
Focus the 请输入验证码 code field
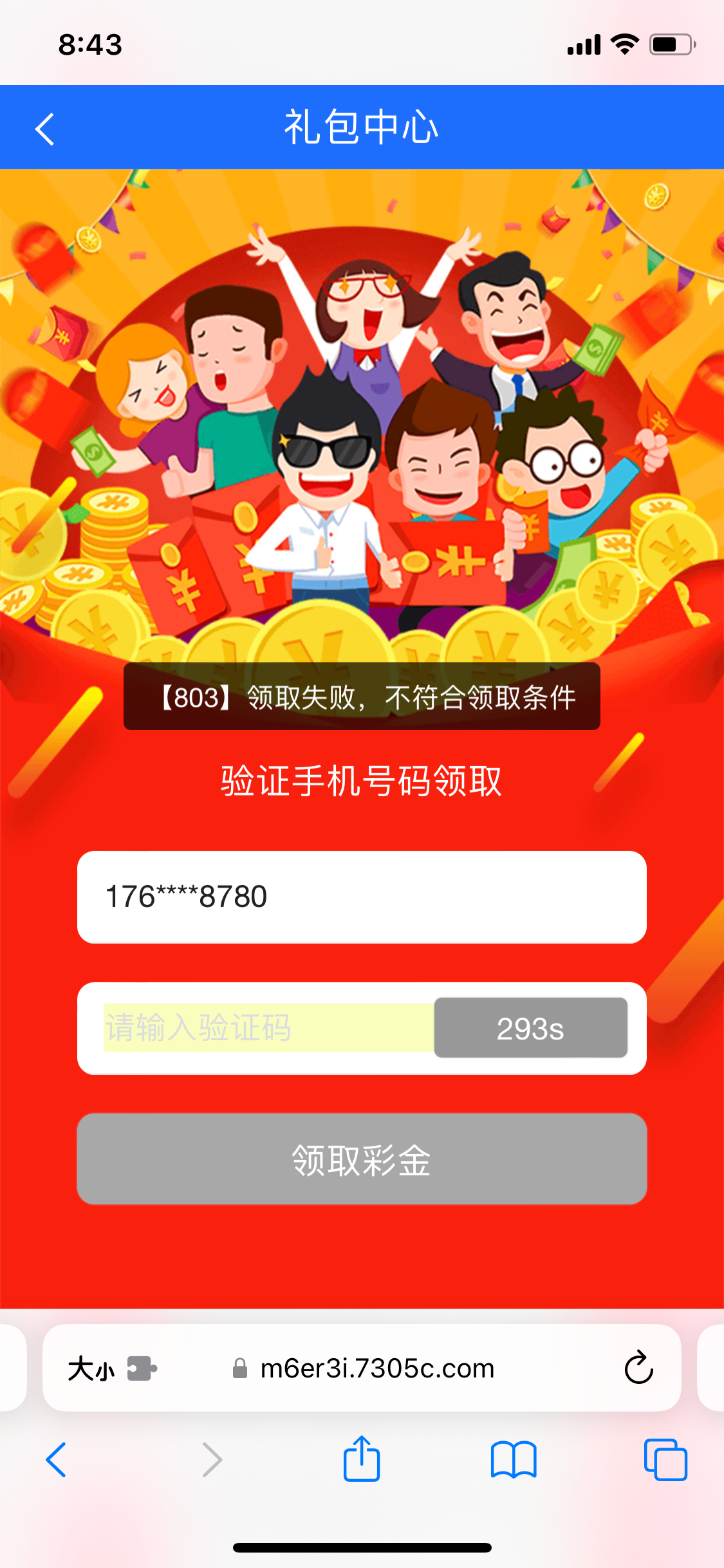[267, 1027]
